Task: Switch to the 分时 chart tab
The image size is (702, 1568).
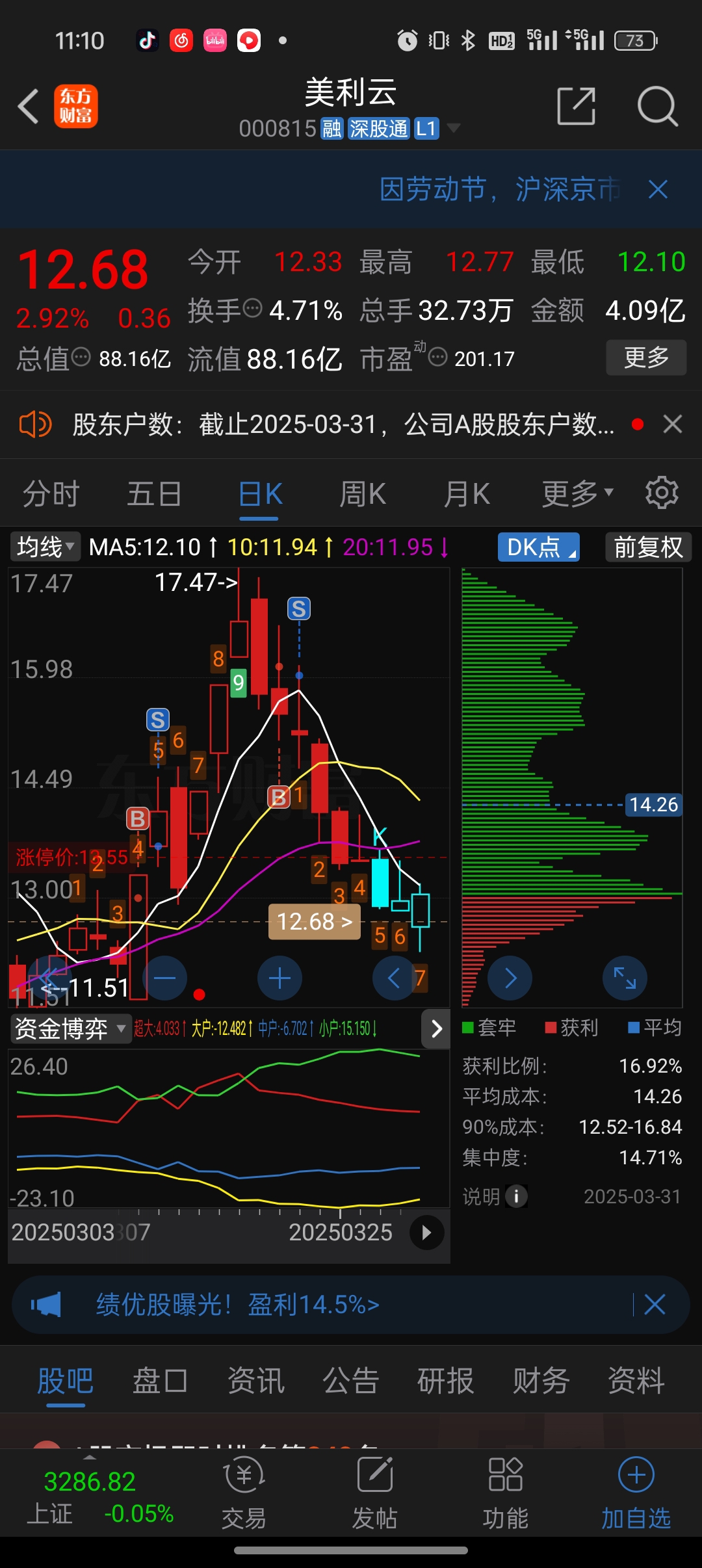Action: (x=51, y=494)
